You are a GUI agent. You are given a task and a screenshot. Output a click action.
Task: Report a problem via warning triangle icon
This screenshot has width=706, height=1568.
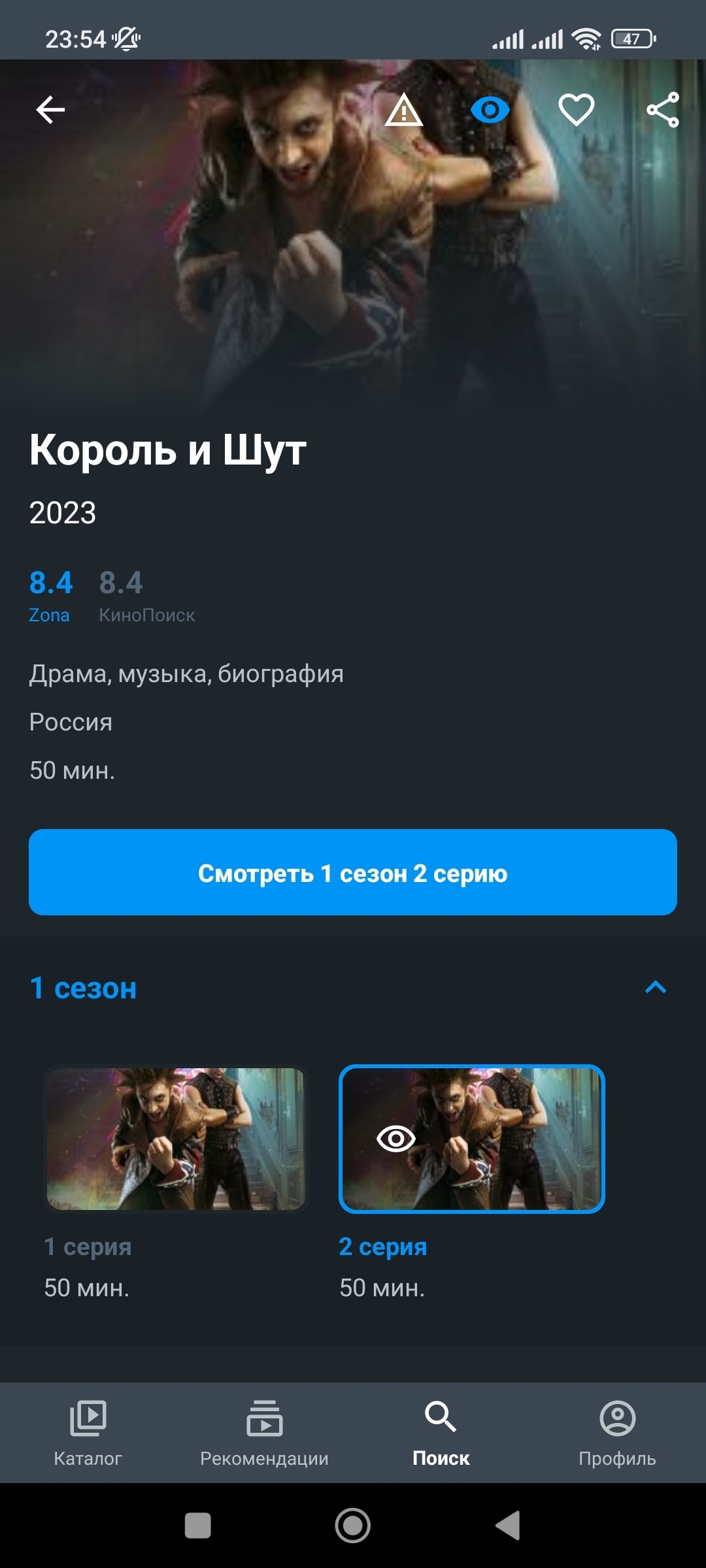click(x=403, y=110)
